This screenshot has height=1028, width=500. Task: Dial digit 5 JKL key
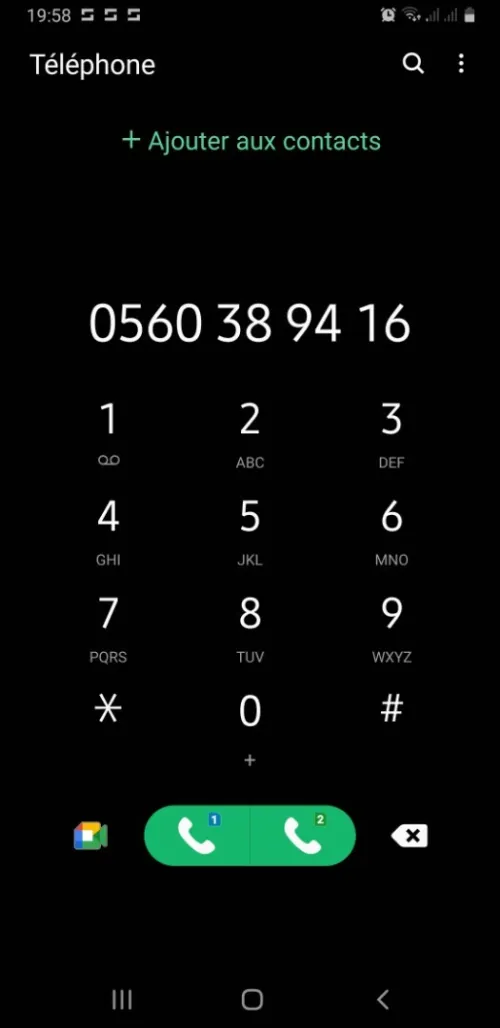click(250, 530)
